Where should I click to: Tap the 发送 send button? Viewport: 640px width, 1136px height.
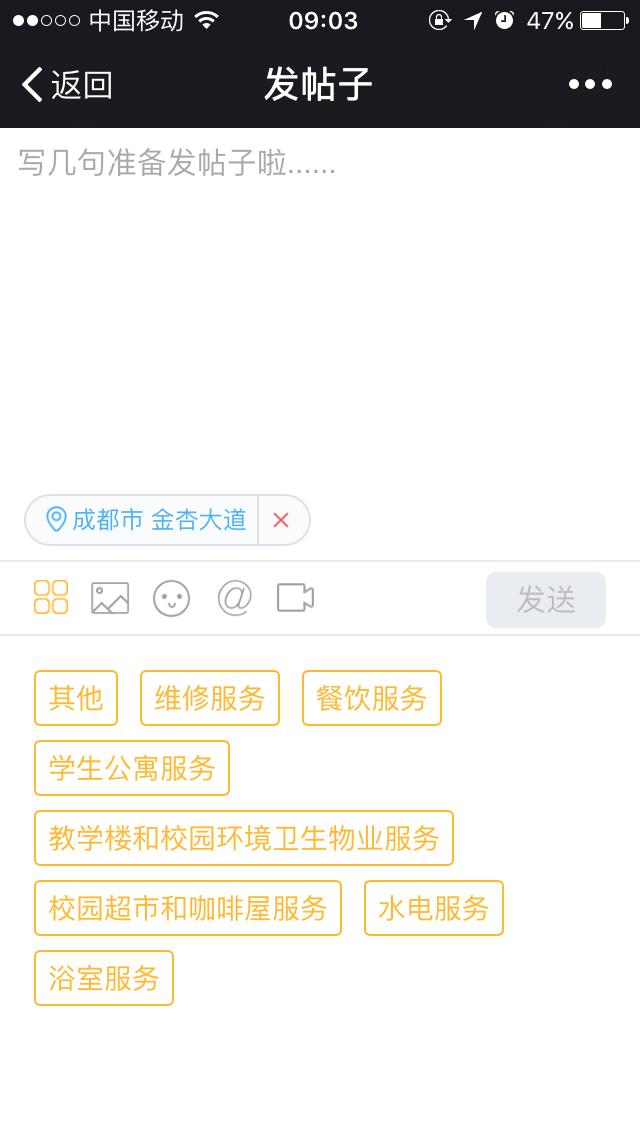click(x=545, y=600)
